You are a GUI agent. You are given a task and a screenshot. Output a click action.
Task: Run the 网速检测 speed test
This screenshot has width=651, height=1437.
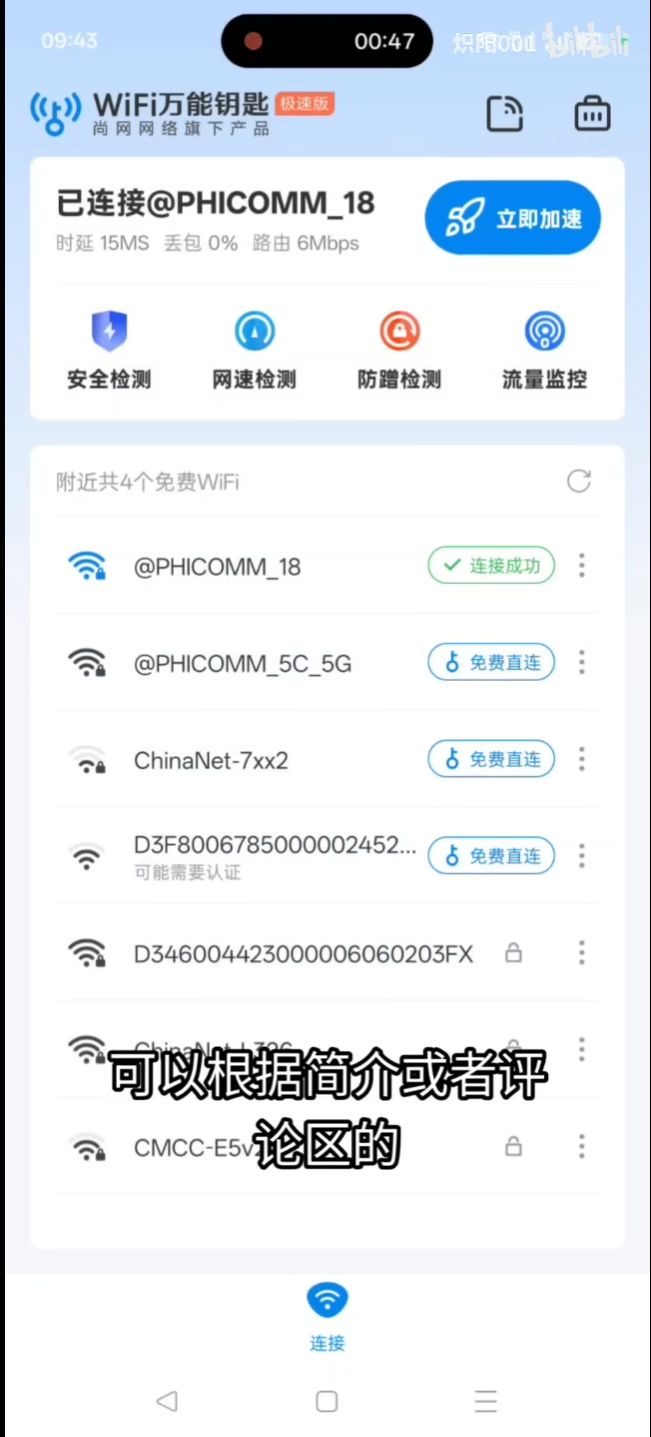pos(254,349)
